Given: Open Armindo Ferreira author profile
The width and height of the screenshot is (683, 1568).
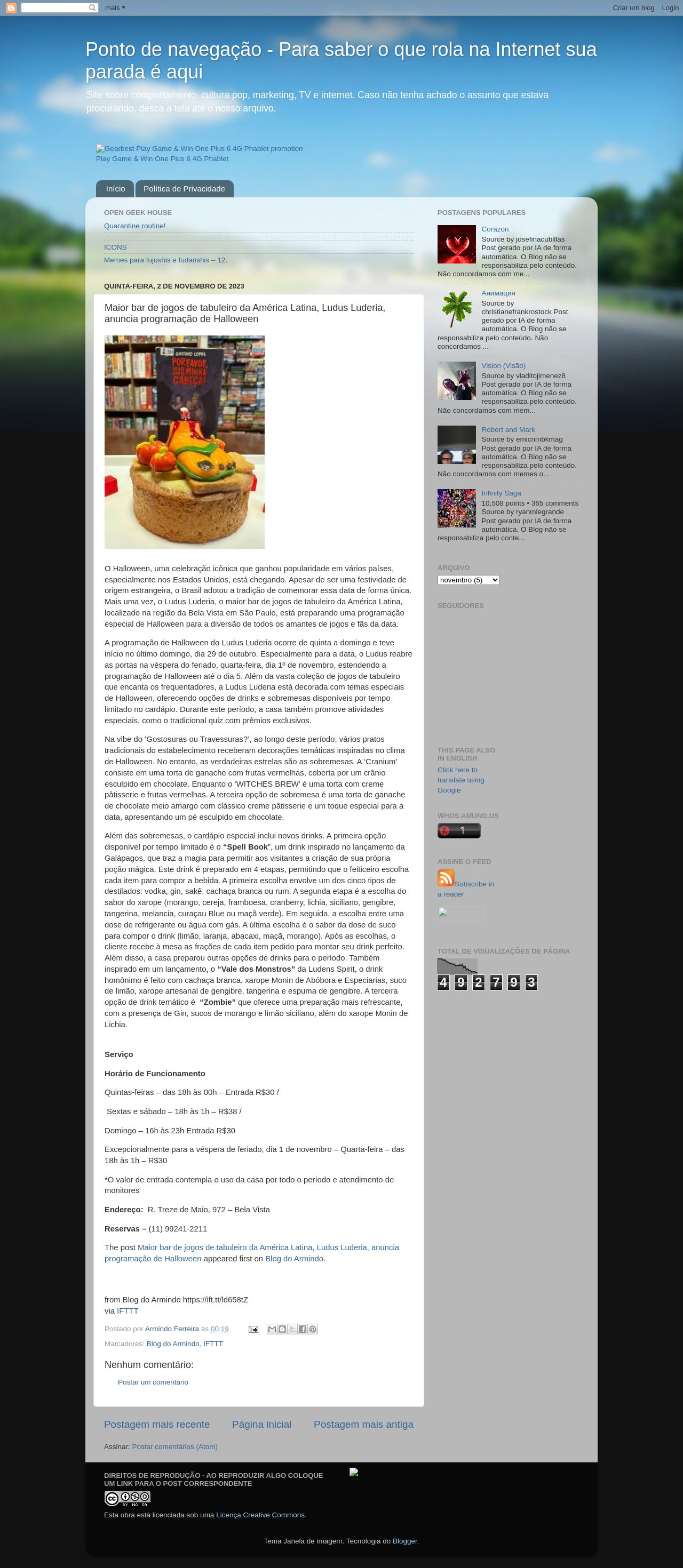Looking at the screenshot, I should point(172,1329).
